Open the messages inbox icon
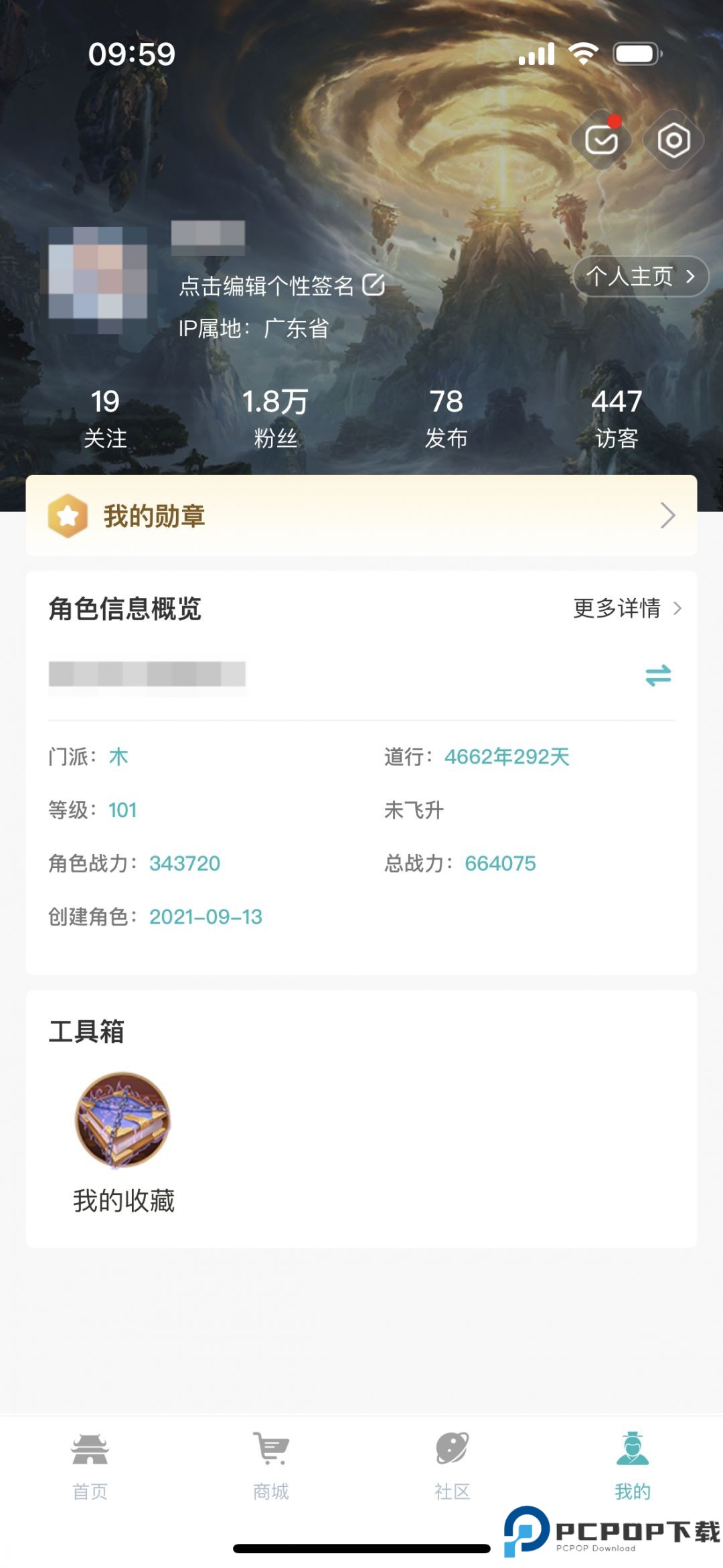 click(x=601, y=141)
